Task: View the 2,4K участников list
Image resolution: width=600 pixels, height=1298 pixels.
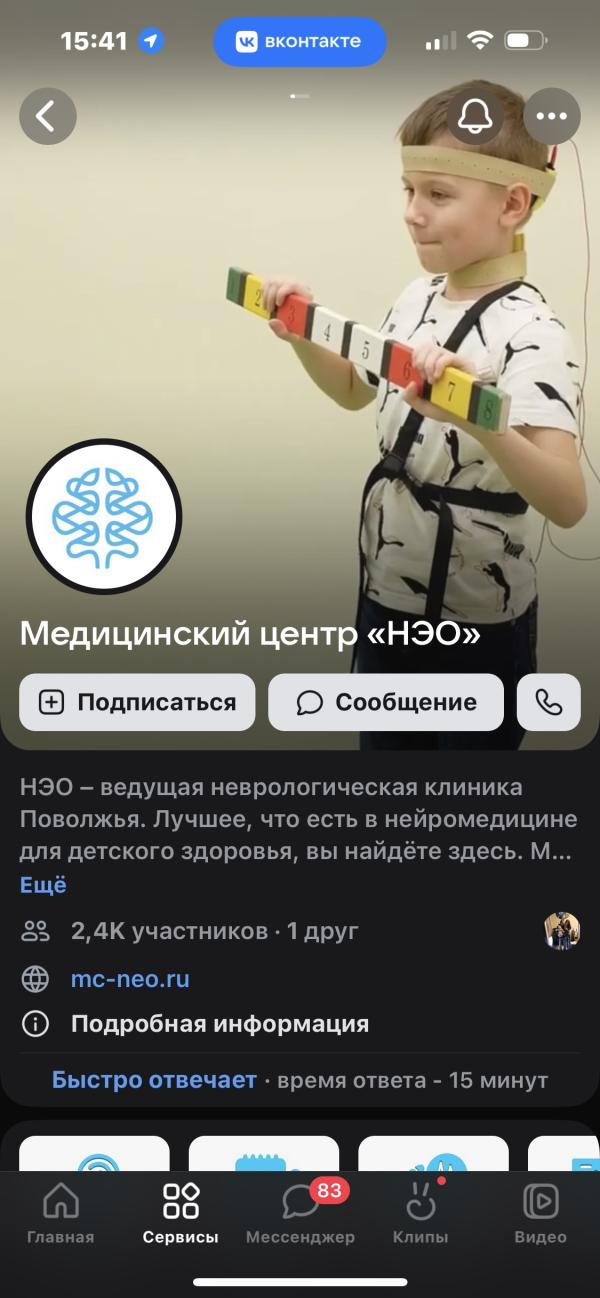Action: coord(169,931)
